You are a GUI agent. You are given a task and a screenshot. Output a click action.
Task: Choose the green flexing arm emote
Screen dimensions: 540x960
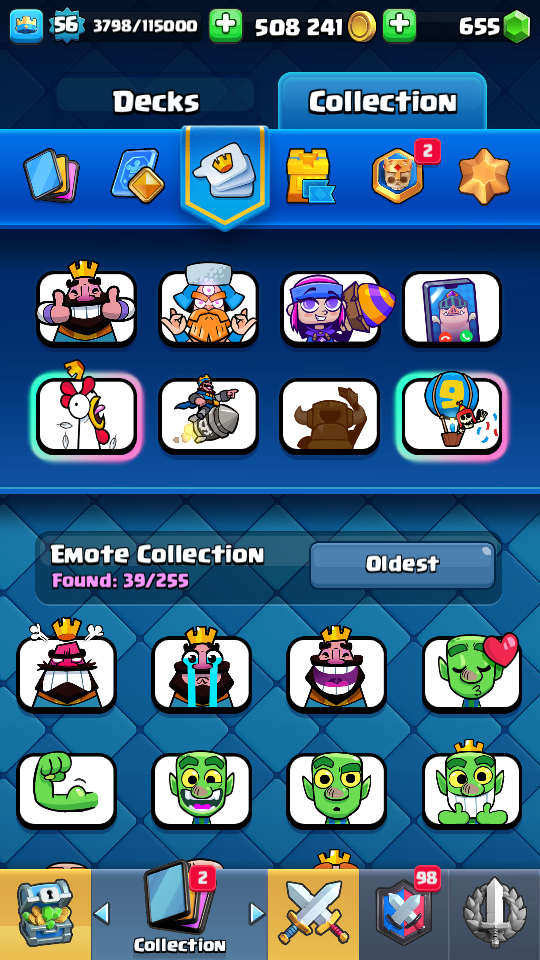[x=66, y=790]
